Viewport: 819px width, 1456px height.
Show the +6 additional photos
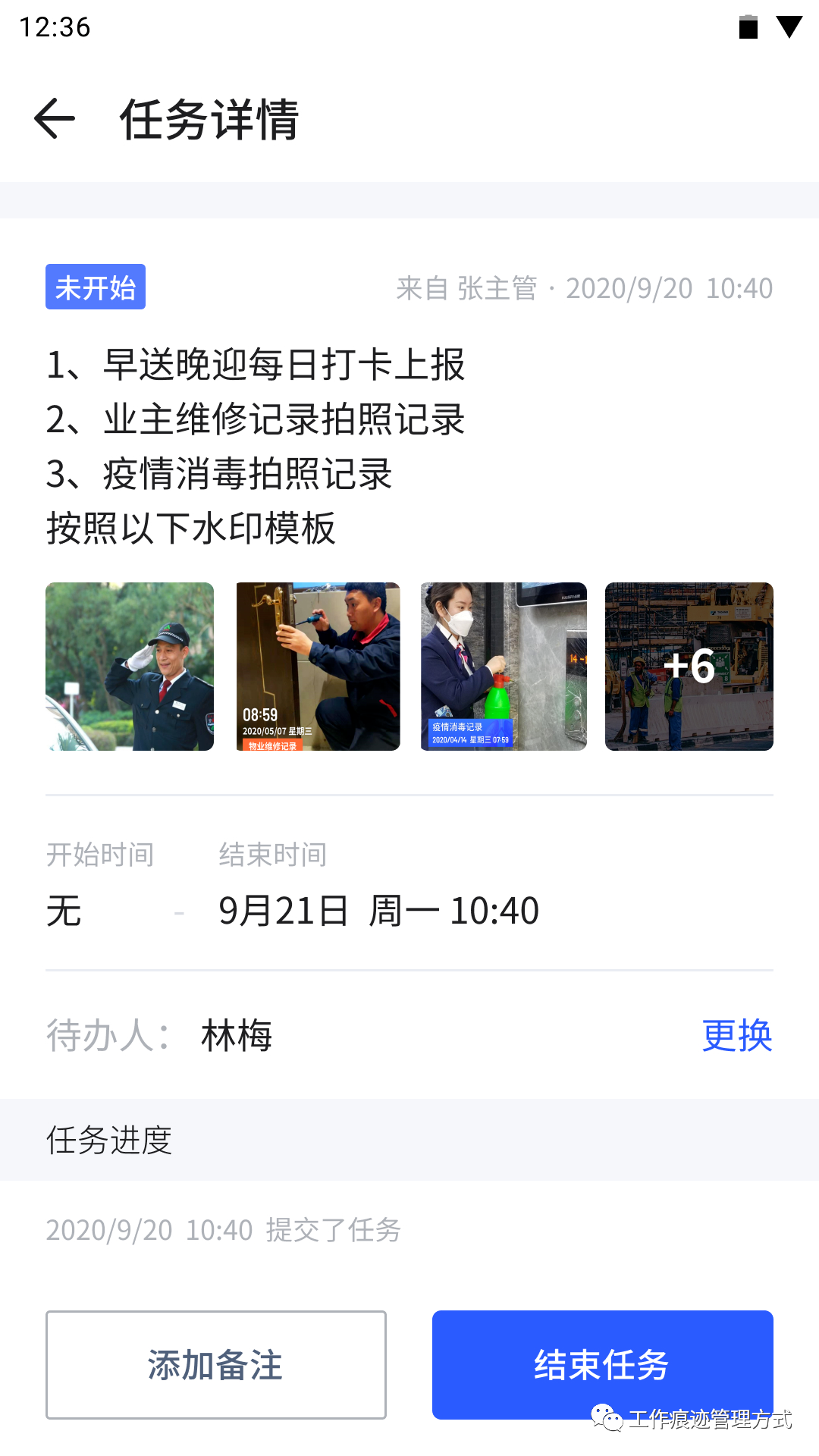click(689, 667)
